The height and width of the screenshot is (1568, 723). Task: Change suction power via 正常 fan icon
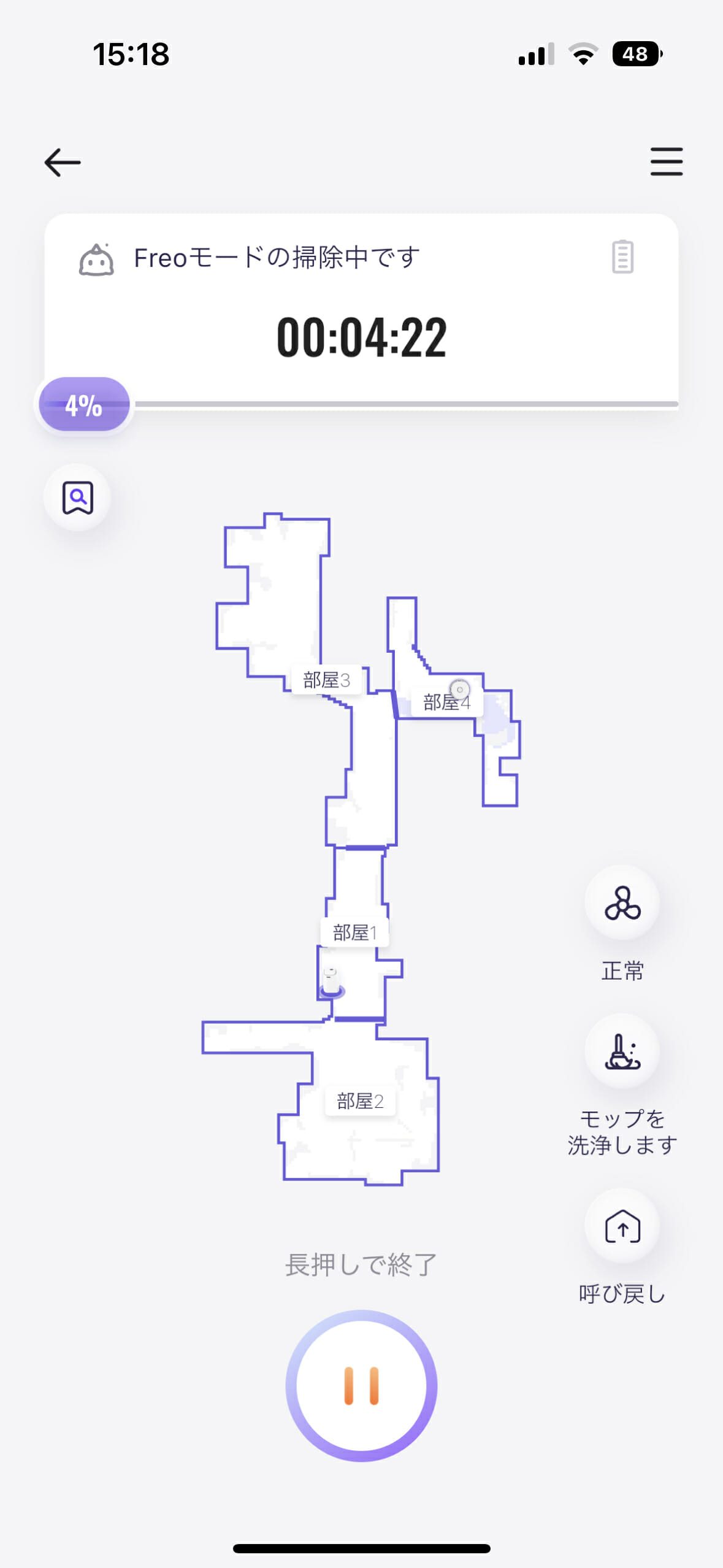pos(622,903)
